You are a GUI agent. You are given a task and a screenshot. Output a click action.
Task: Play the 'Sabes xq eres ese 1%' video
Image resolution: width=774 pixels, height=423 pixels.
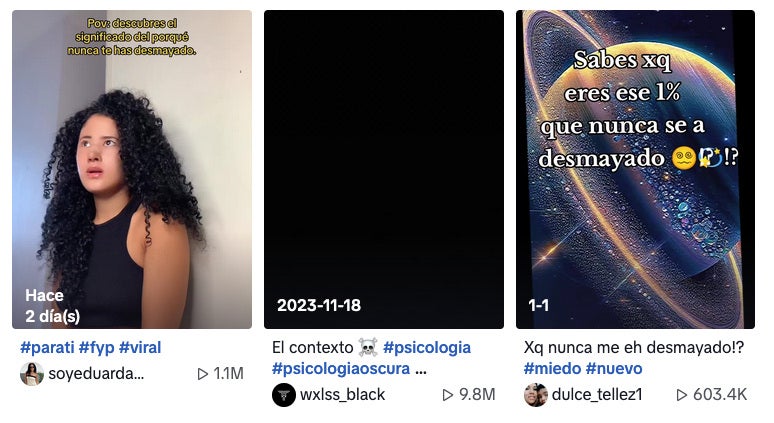pos(635,170)
